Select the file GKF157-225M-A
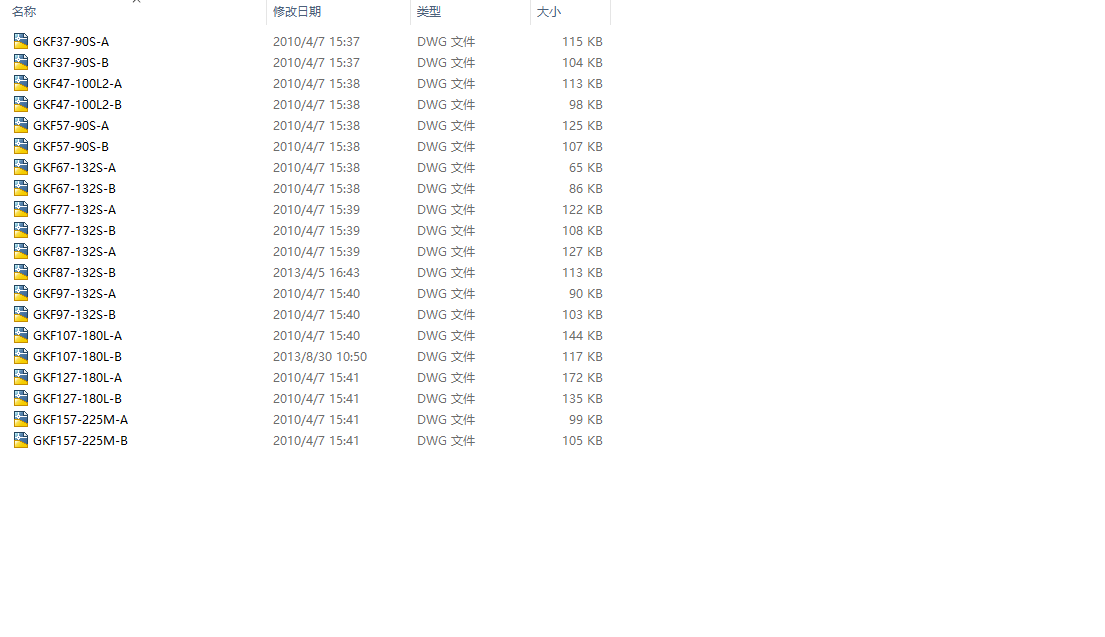Screen dimensions: 1105x637 80,420
